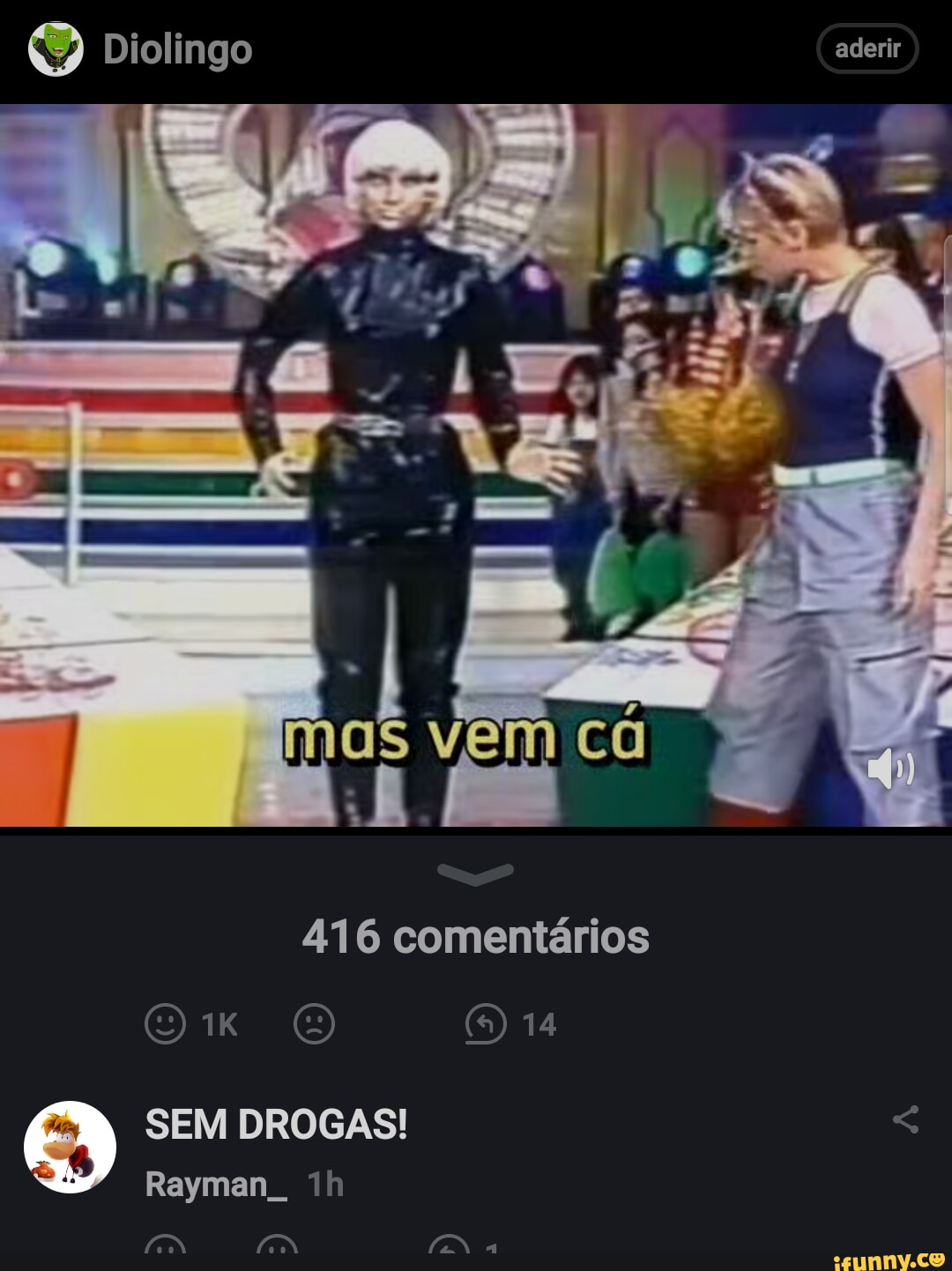Image resolution: width=952 pixels, height=1271 pixels.
Task: Give the post an unsmile reaction
Action: point(314,1024)
